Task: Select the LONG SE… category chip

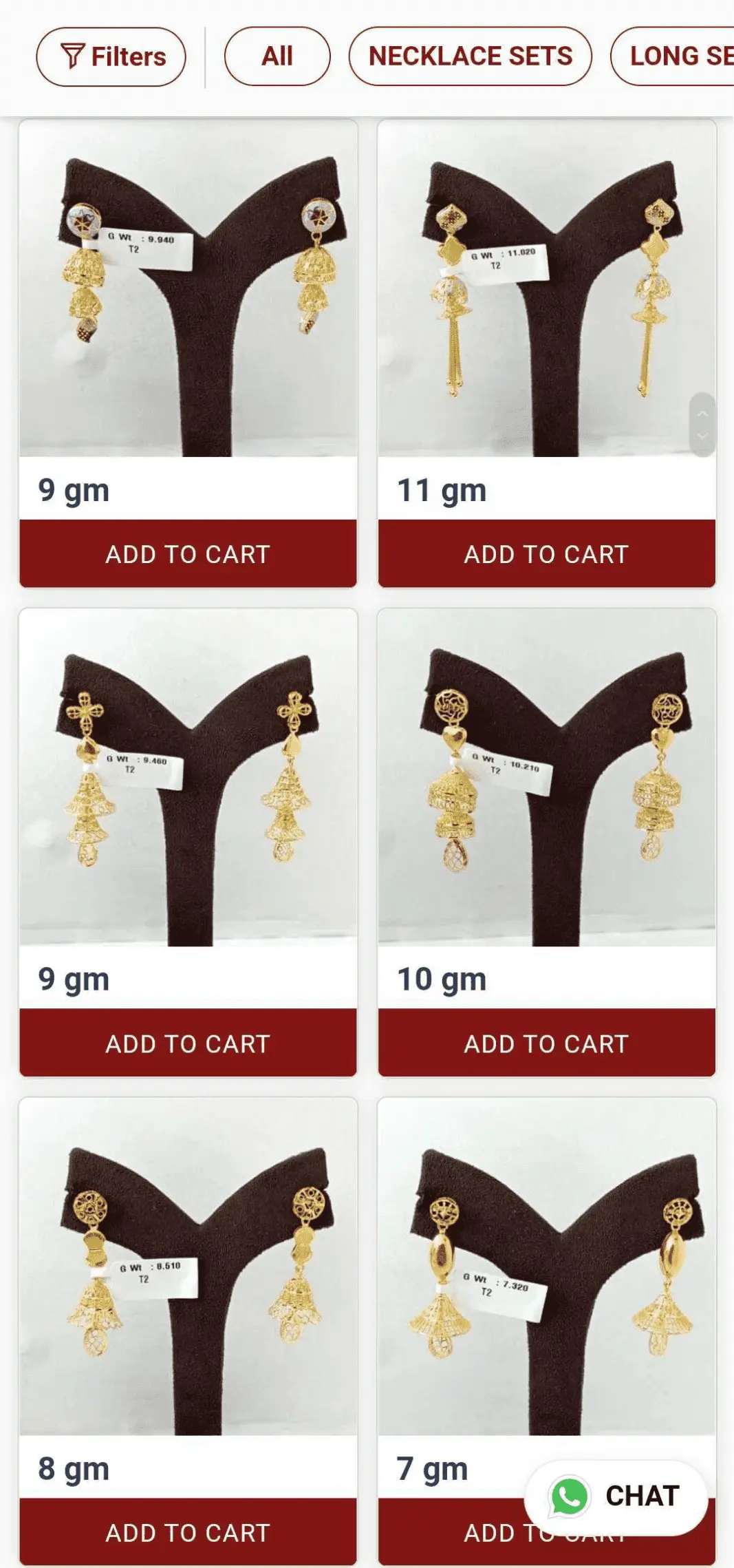Action: coord(678,56)
